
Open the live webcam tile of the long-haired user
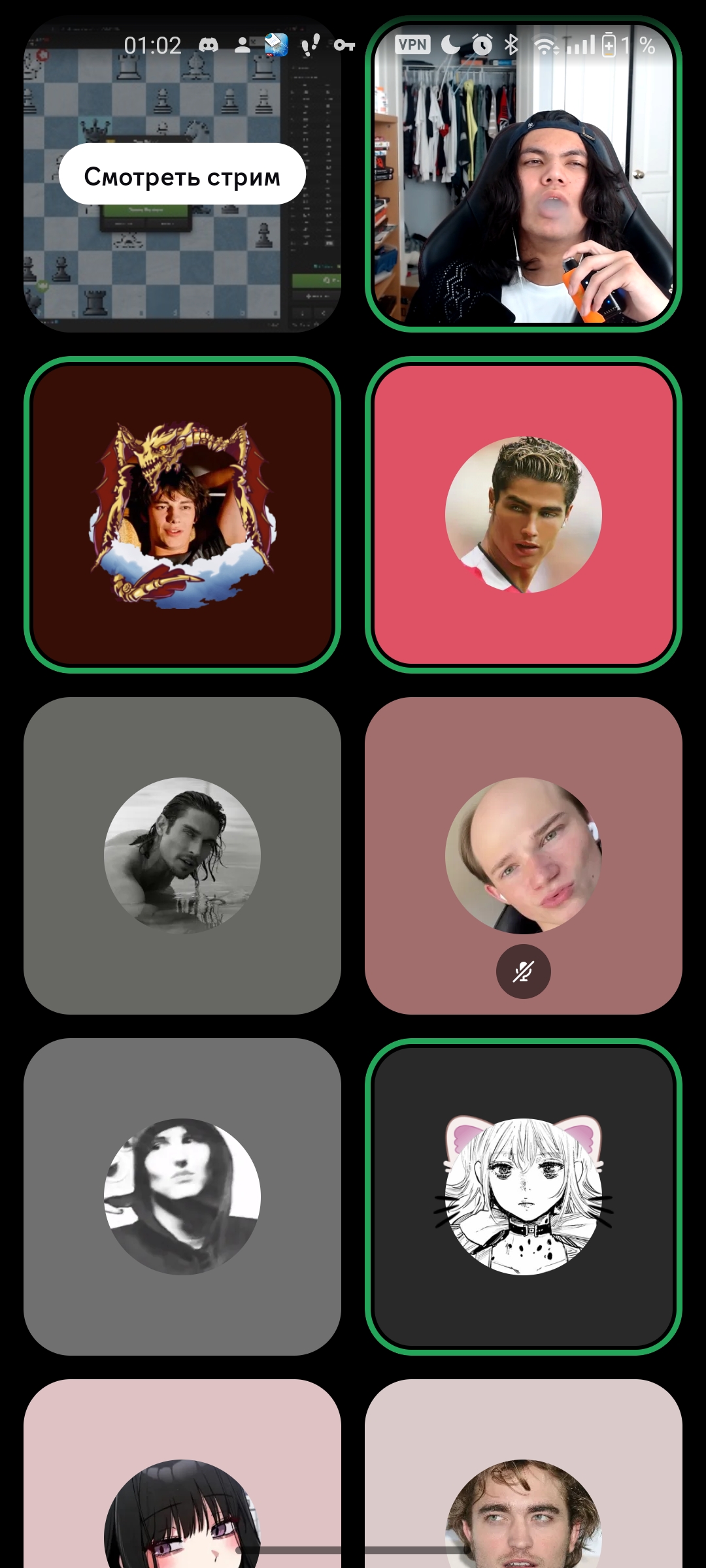click(523, 174)
